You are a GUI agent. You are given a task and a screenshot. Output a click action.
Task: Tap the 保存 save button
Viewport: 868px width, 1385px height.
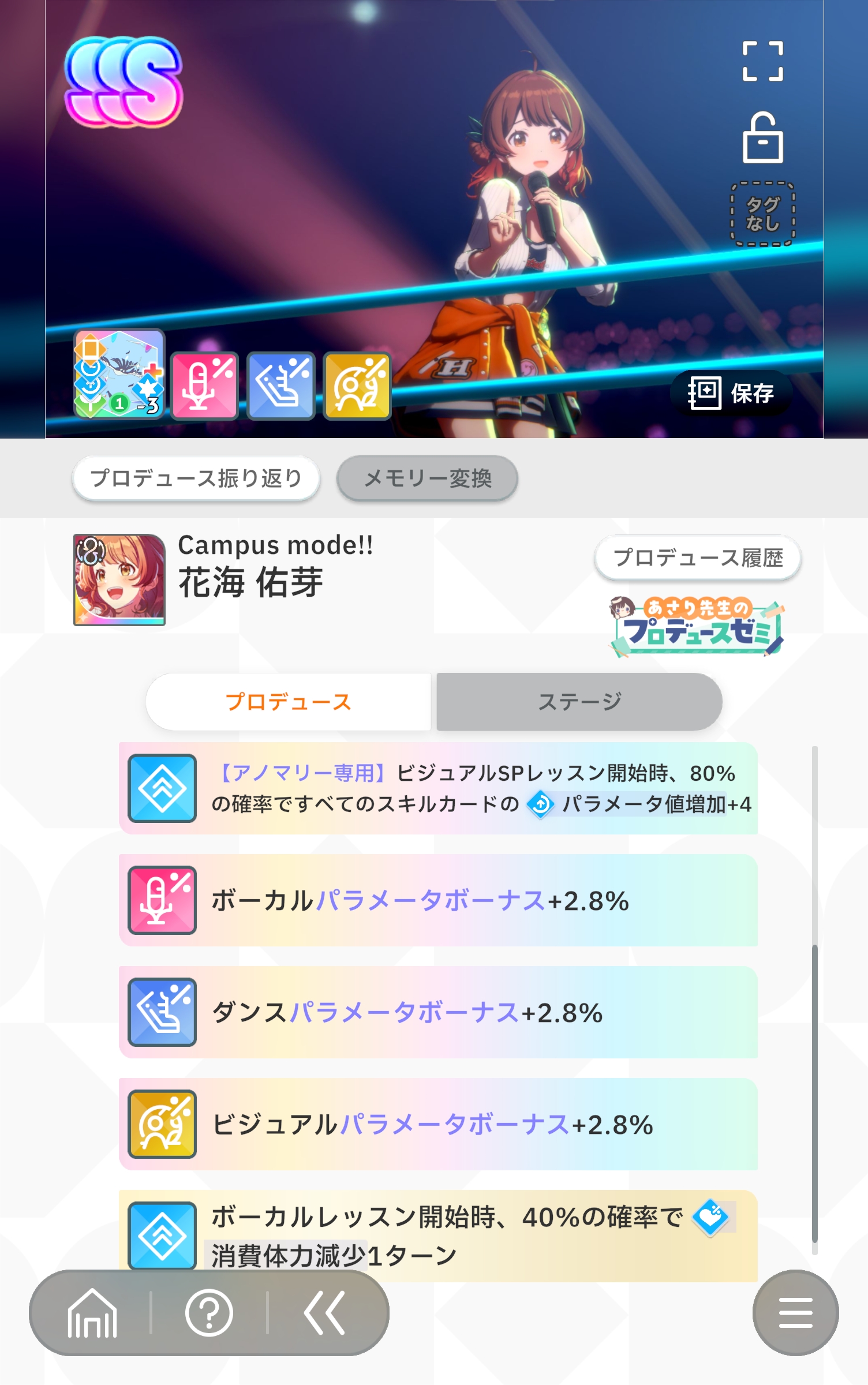point(731,394)
